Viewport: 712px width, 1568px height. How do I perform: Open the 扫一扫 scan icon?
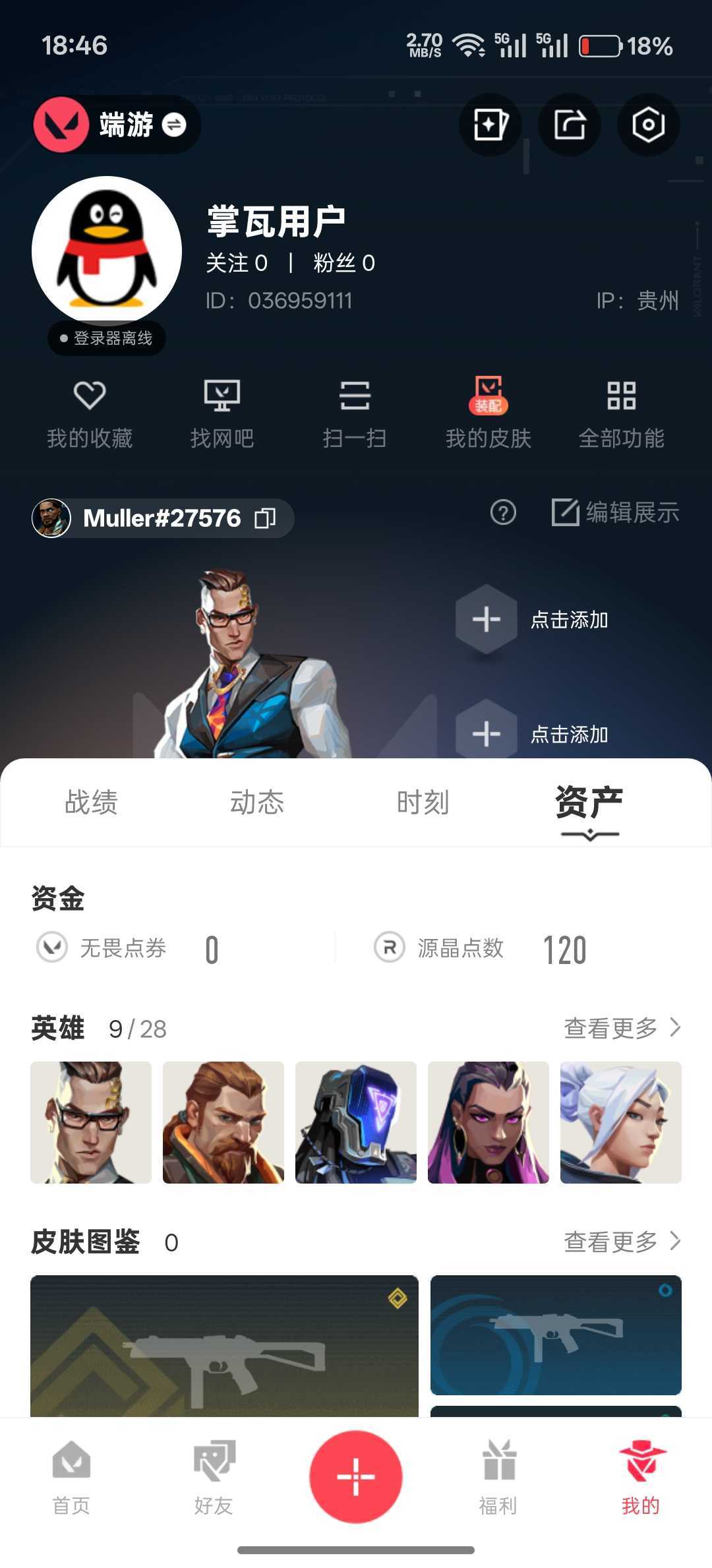(x=355, y=412)
